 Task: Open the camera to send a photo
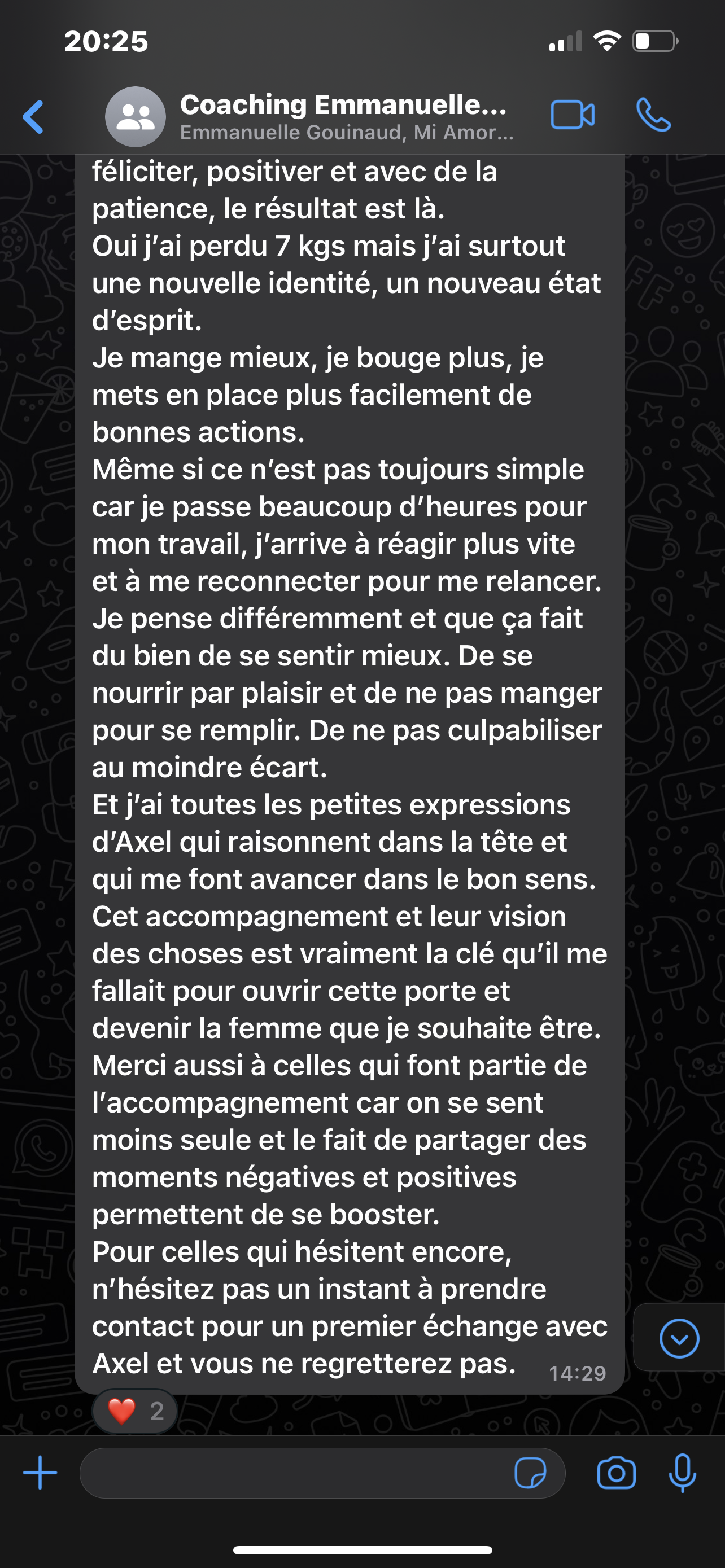pyautogui.click(x=616, y=1474)
